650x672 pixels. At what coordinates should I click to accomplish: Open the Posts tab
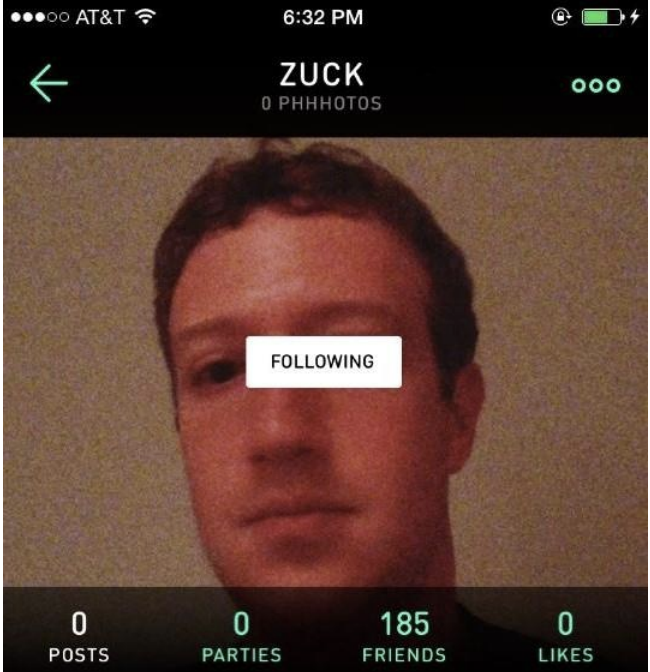pyautogui.click(x=79, y=638)
